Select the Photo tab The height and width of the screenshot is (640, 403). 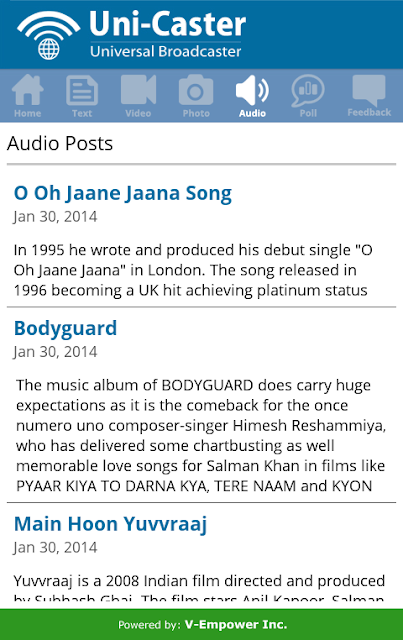[196, 96]
